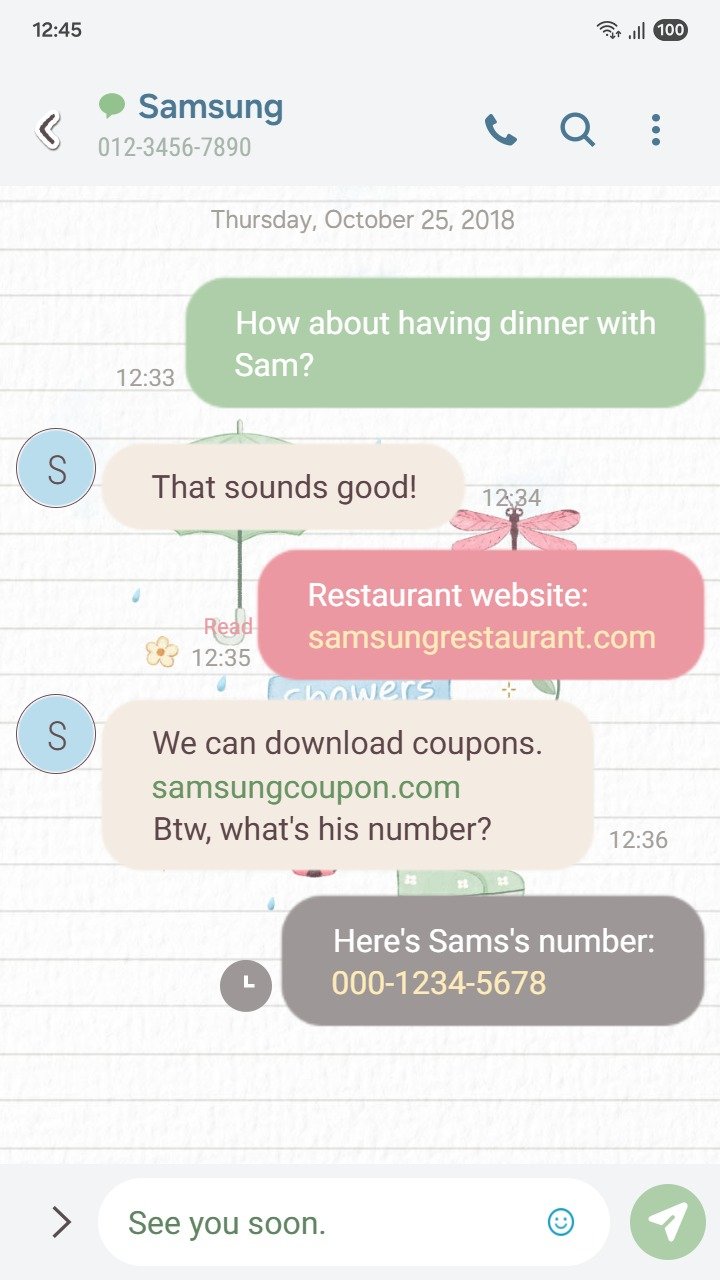Open the samsungcoupon.com link

click(306, 787)
